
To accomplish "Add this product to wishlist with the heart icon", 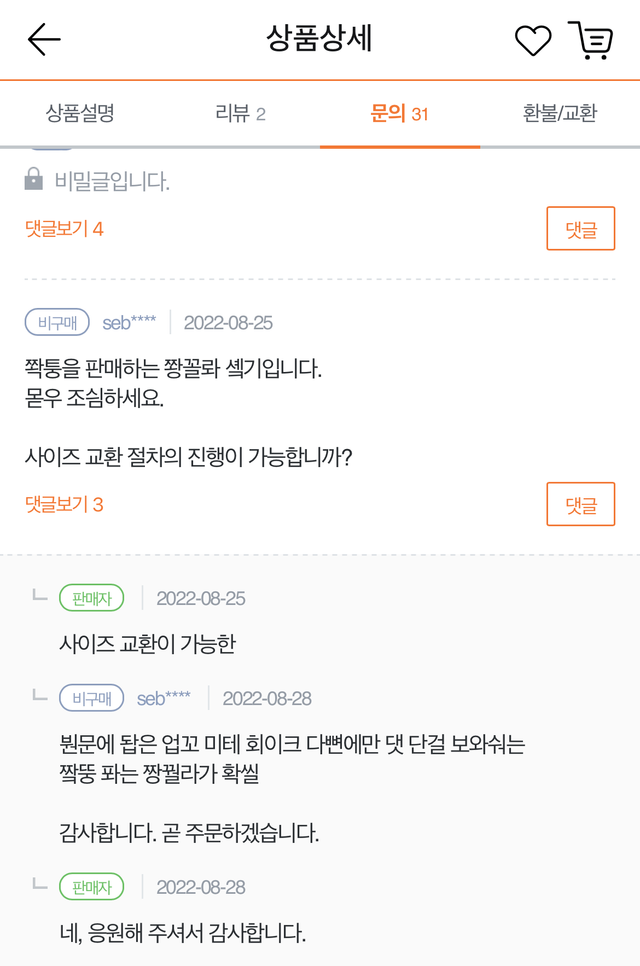I will [533, 40].
